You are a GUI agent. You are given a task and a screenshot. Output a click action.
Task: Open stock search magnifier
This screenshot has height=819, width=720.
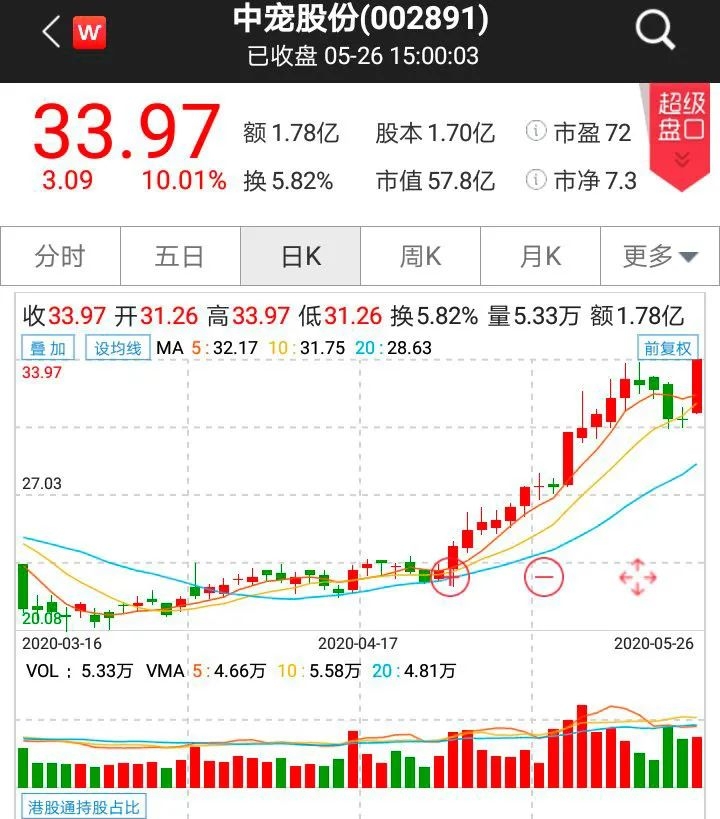[656, 32]
